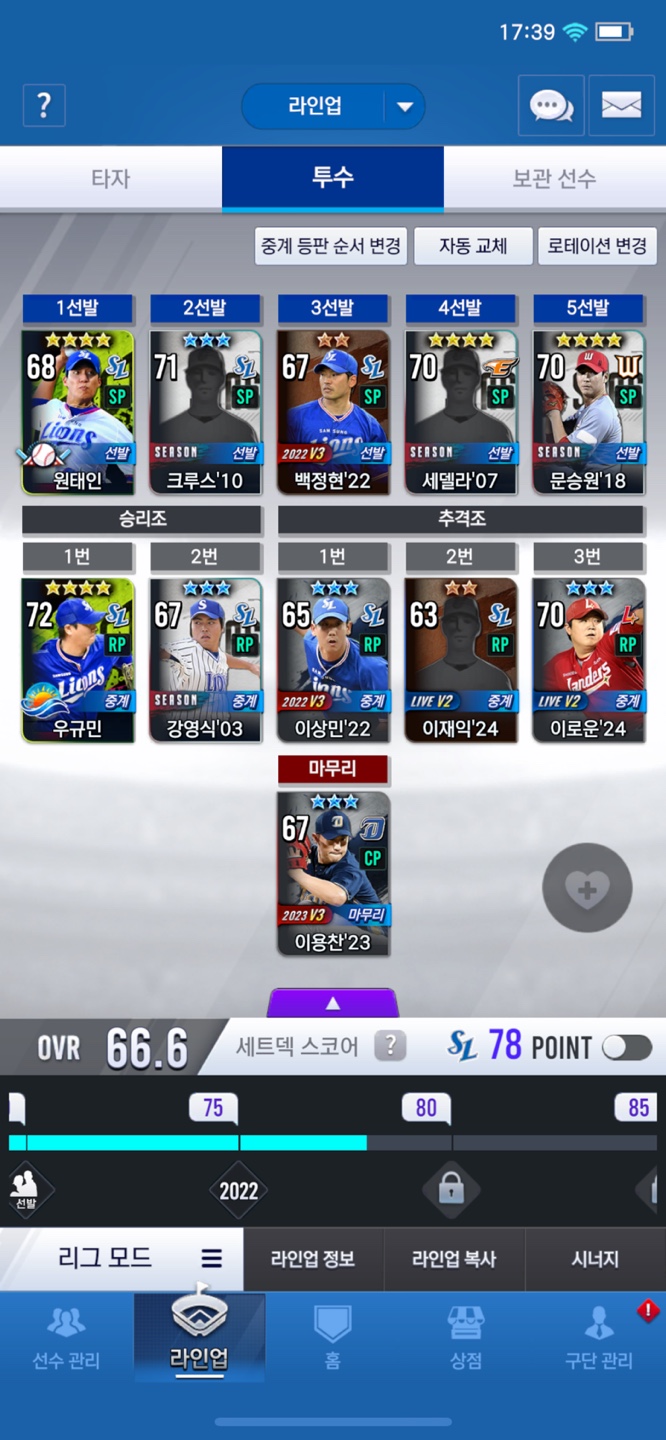The width and height of the screenshot is (666, 1440).
Task: Tap 중계 등판 순서 변경 button
Action: click(331, 246)
